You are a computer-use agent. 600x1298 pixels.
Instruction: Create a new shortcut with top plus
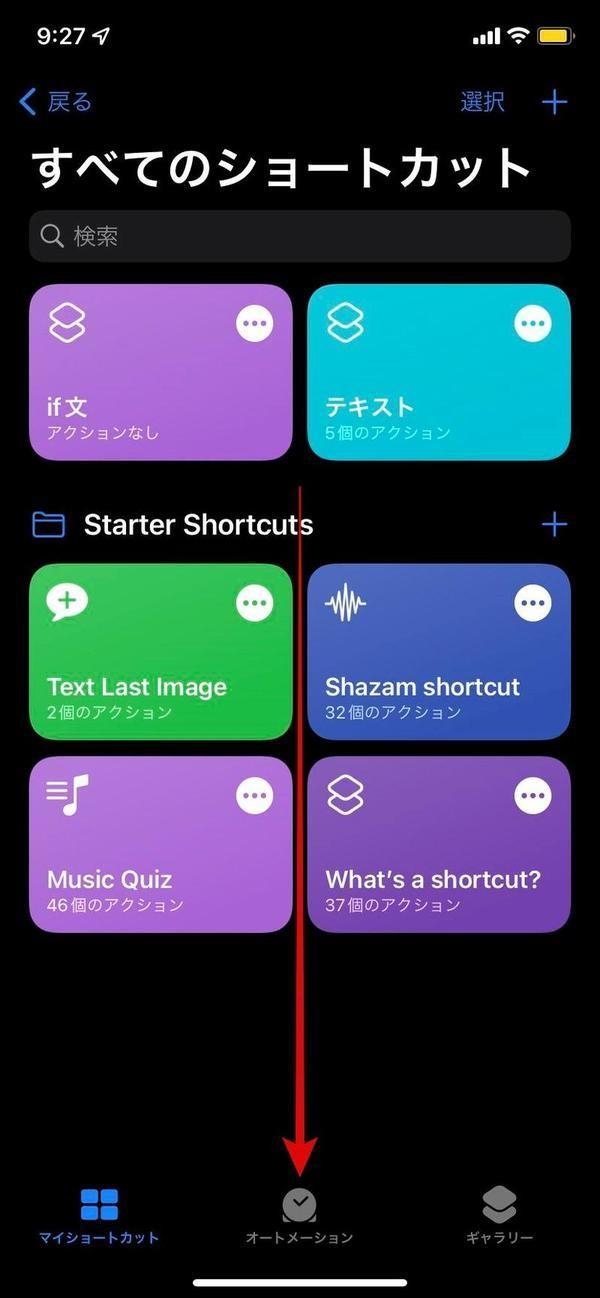point(554,101)
